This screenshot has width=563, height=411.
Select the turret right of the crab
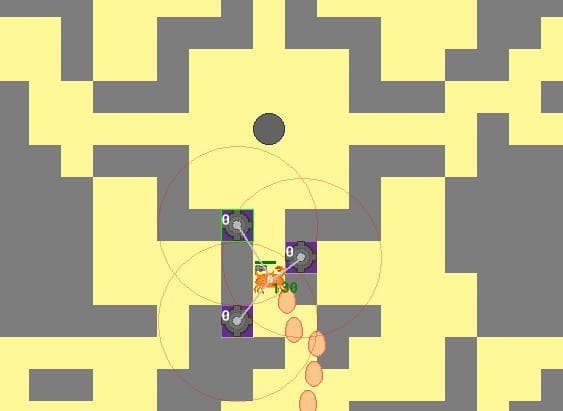pyautogui.click(x=301, y=257)
